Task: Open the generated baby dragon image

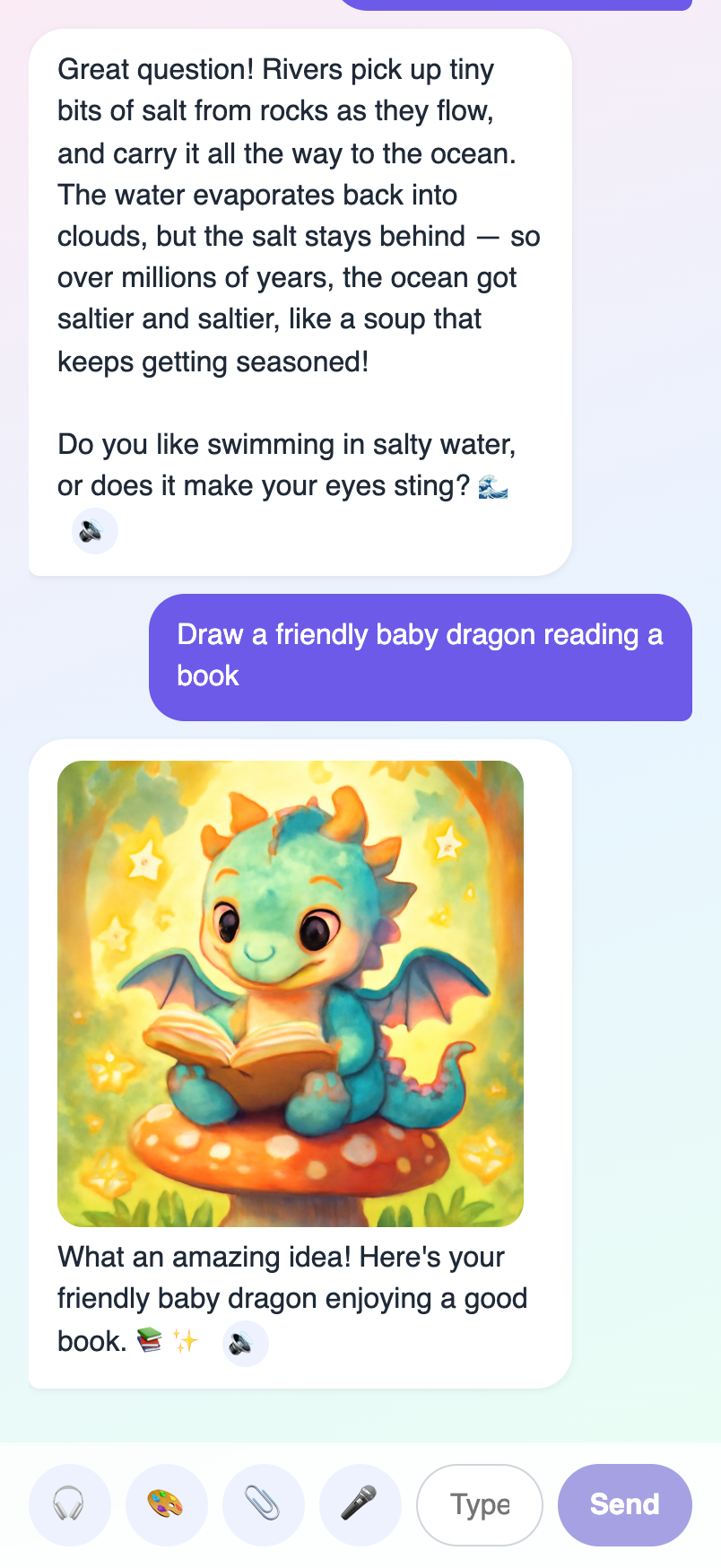Action: [291, 993]
